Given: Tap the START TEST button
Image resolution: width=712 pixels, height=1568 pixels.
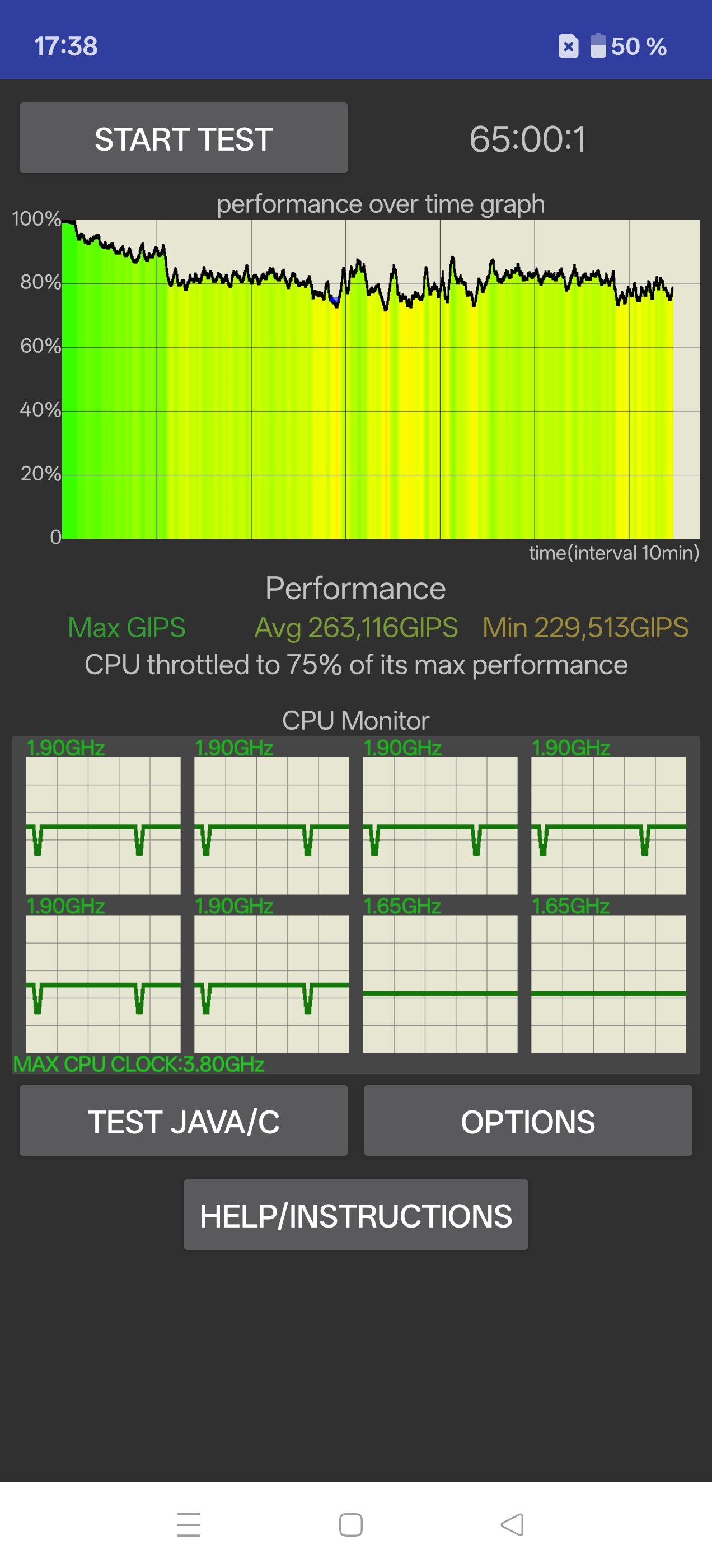Looking at the screenshot, I should point(183,138).
